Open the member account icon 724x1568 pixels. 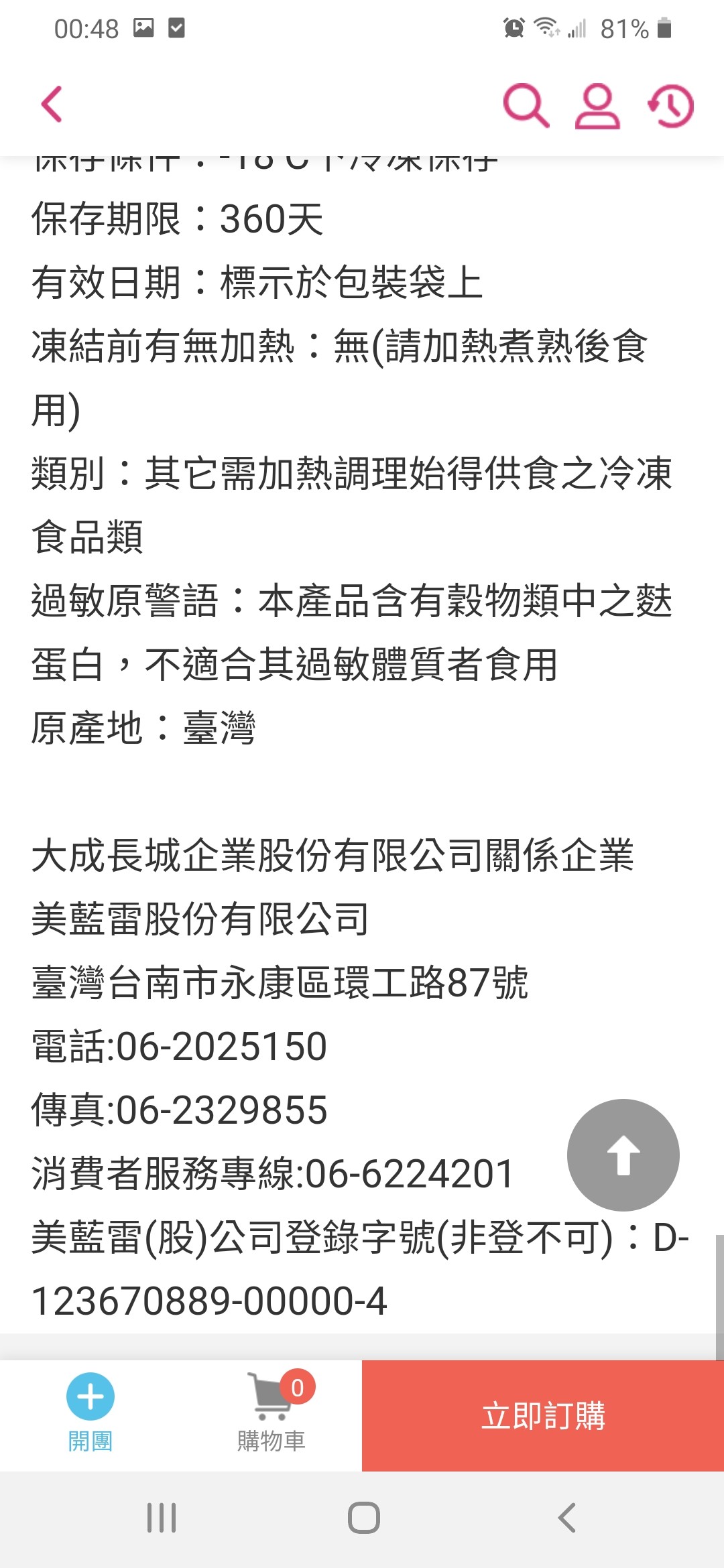pyautogui.click(x=597, y=105)
